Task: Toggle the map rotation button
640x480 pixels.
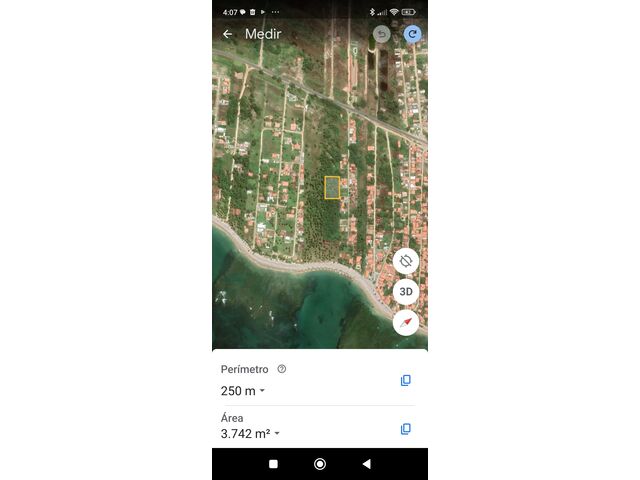Action: [405, 261]
